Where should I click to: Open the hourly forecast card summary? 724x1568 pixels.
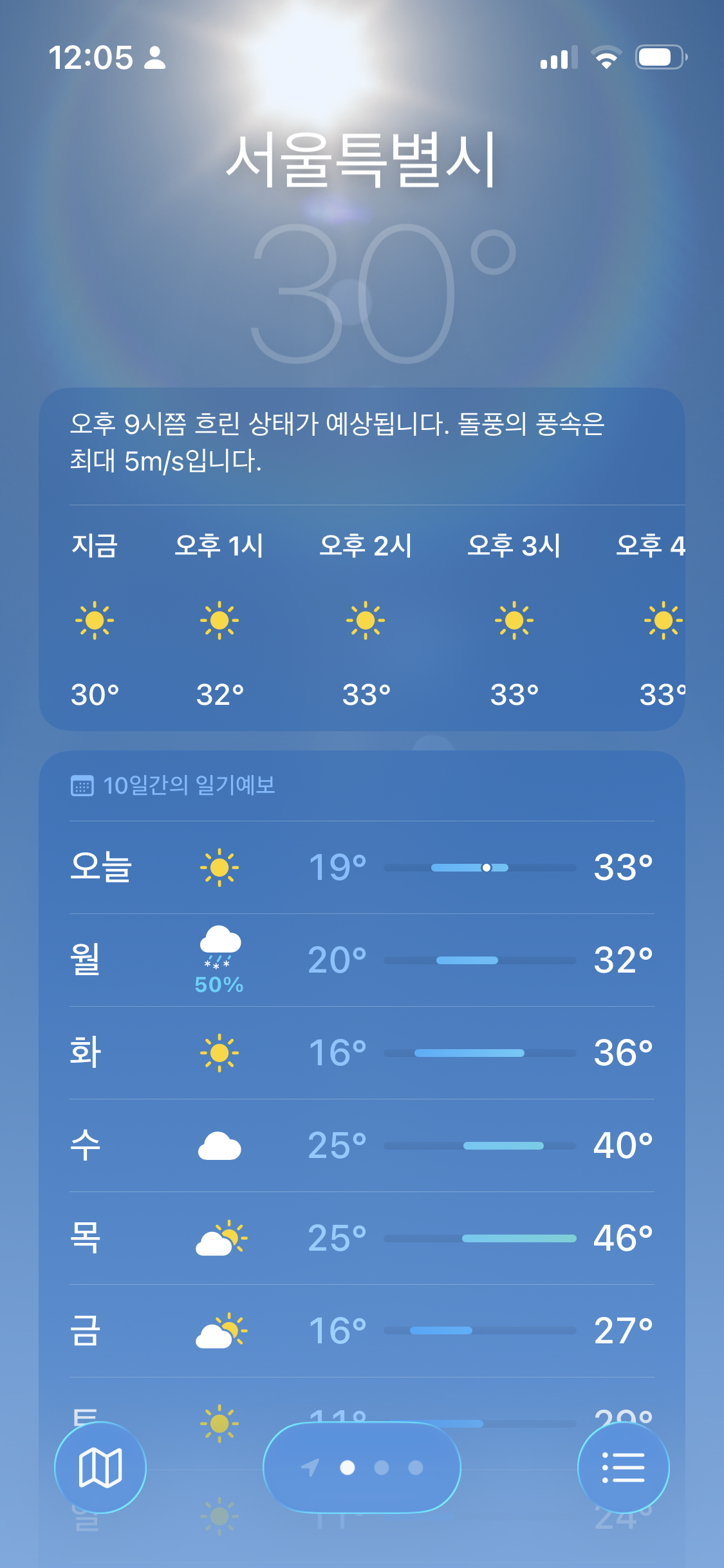tap(337, 442)
